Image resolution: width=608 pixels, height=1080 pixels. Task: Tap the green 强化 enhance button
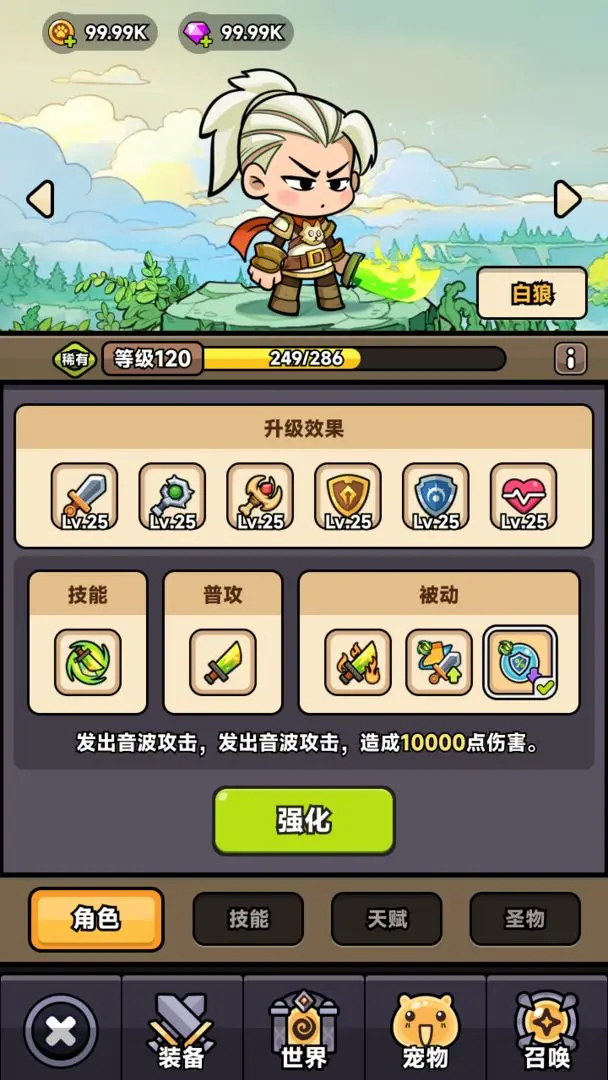[x=303, y=820]
